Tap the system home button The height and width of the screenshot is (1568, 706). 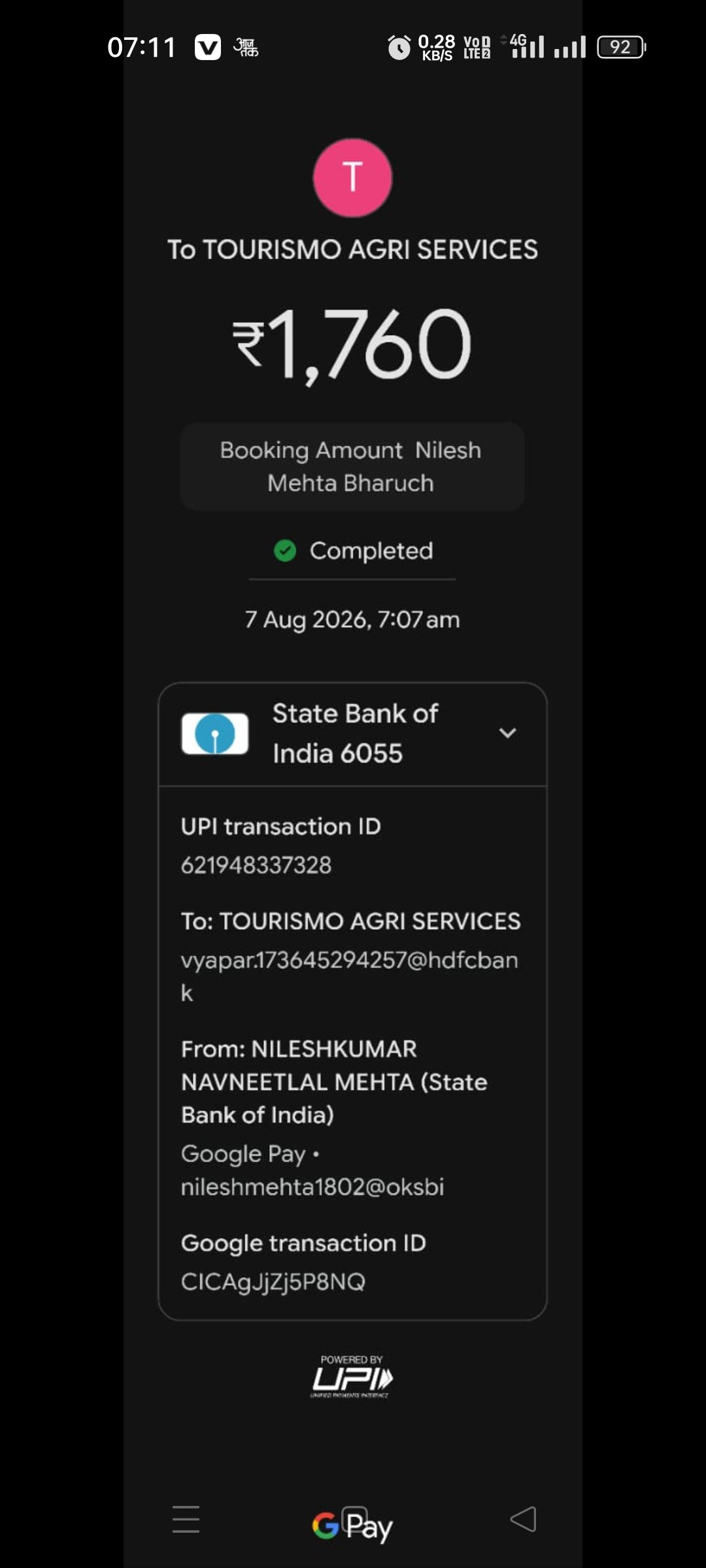(354, 1518)
